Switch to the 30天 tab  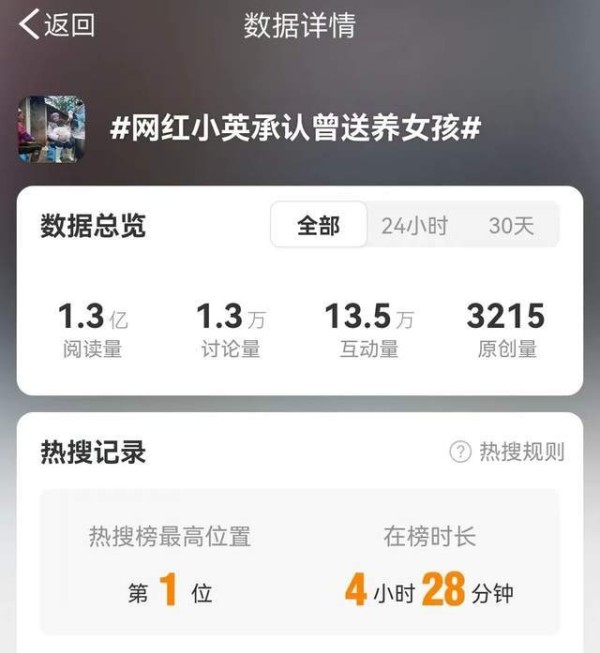[511, 226]
